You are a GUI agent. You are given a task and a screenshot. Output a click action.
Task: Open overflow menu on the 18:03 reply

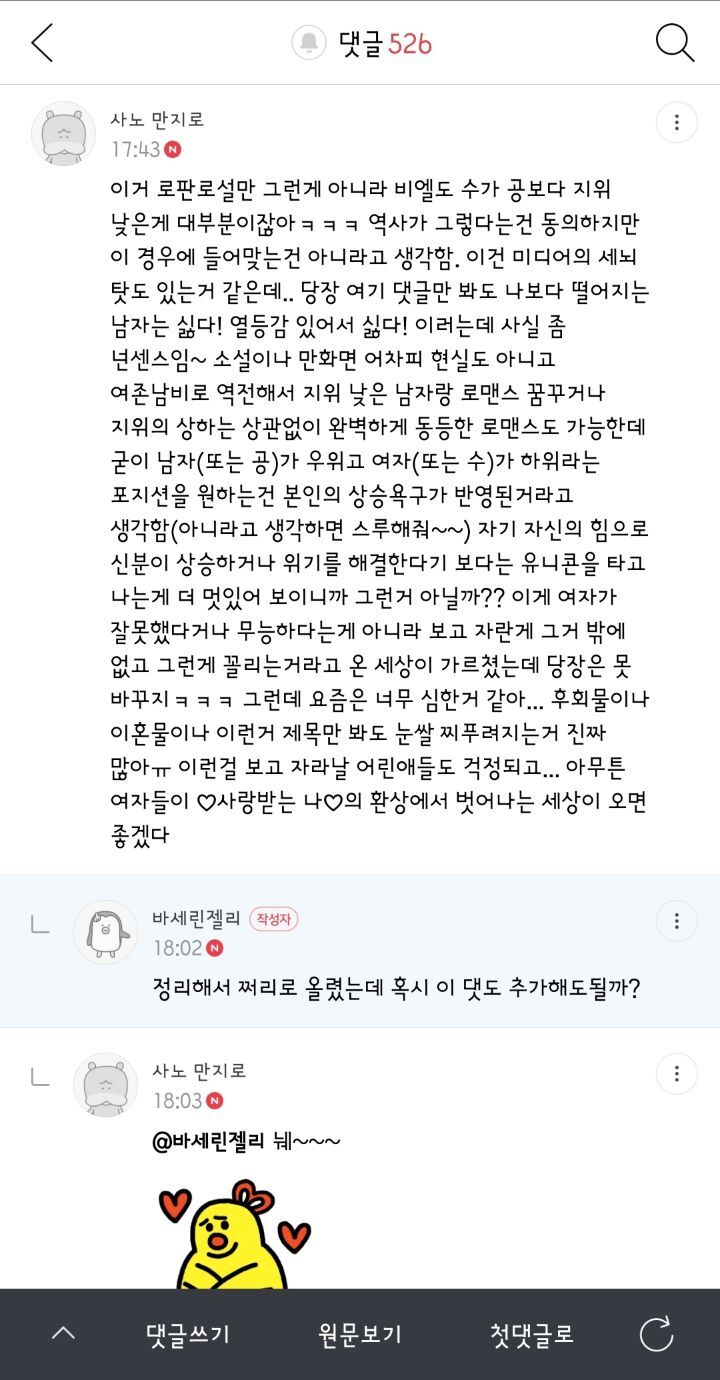(x=677, y=1074)
